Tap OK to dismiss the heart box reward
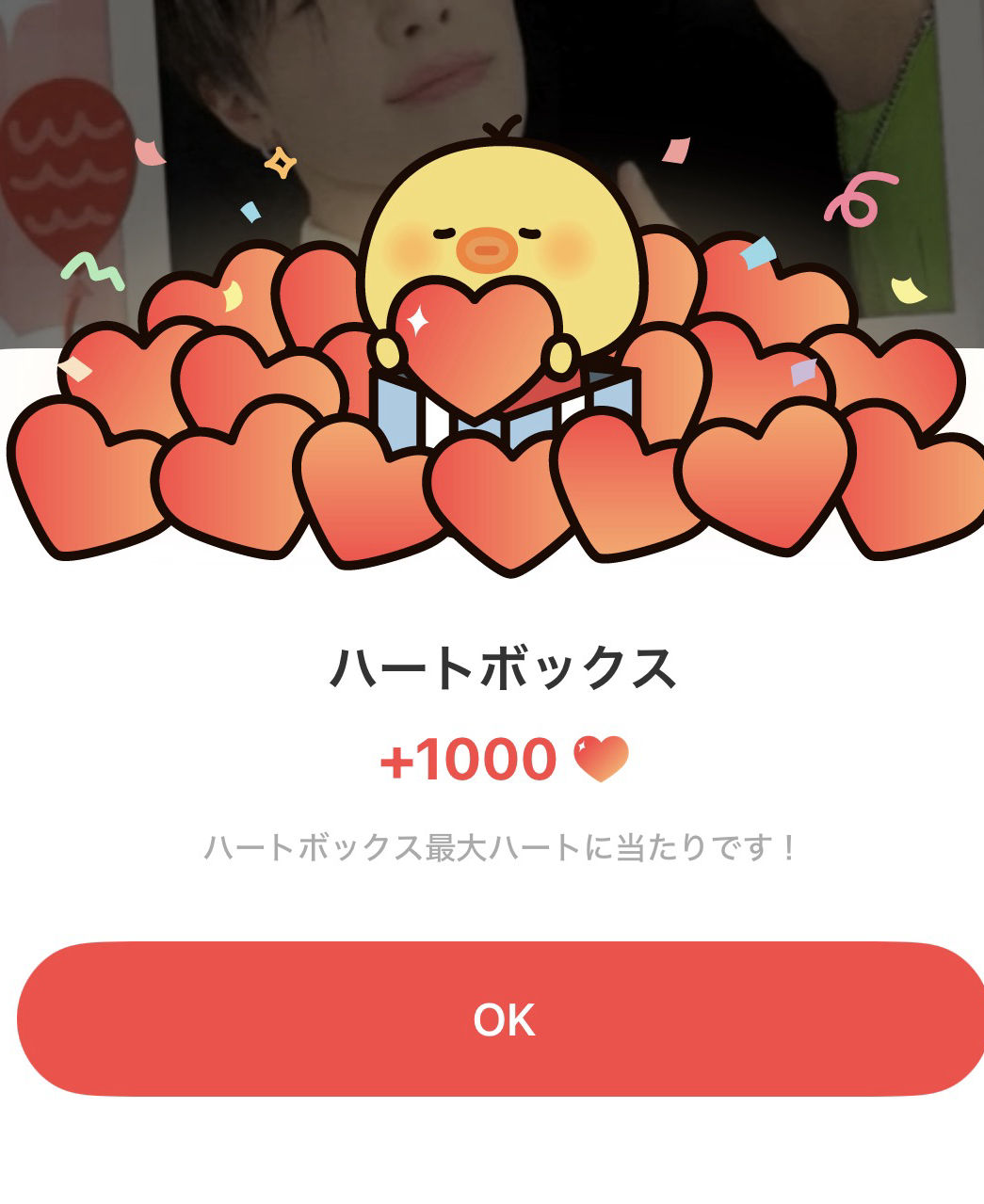This screenshot has height=1204, width=984. click(503, 1019)
